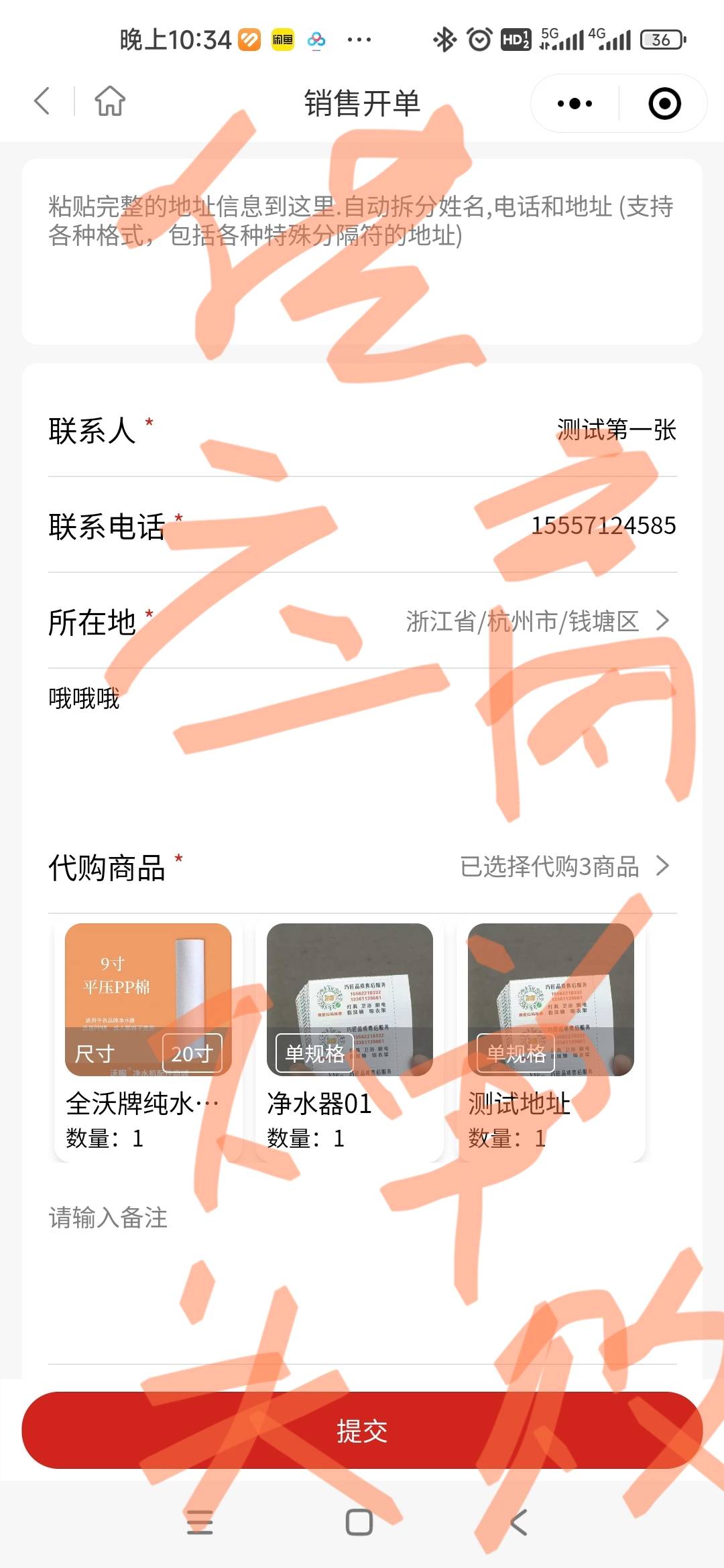Image resolution: width=724 pixels, height=1568 pixels.
Task: Open the 全沃牌纯水 product card
Action: pyautogui.click(x=148, y=1041)
